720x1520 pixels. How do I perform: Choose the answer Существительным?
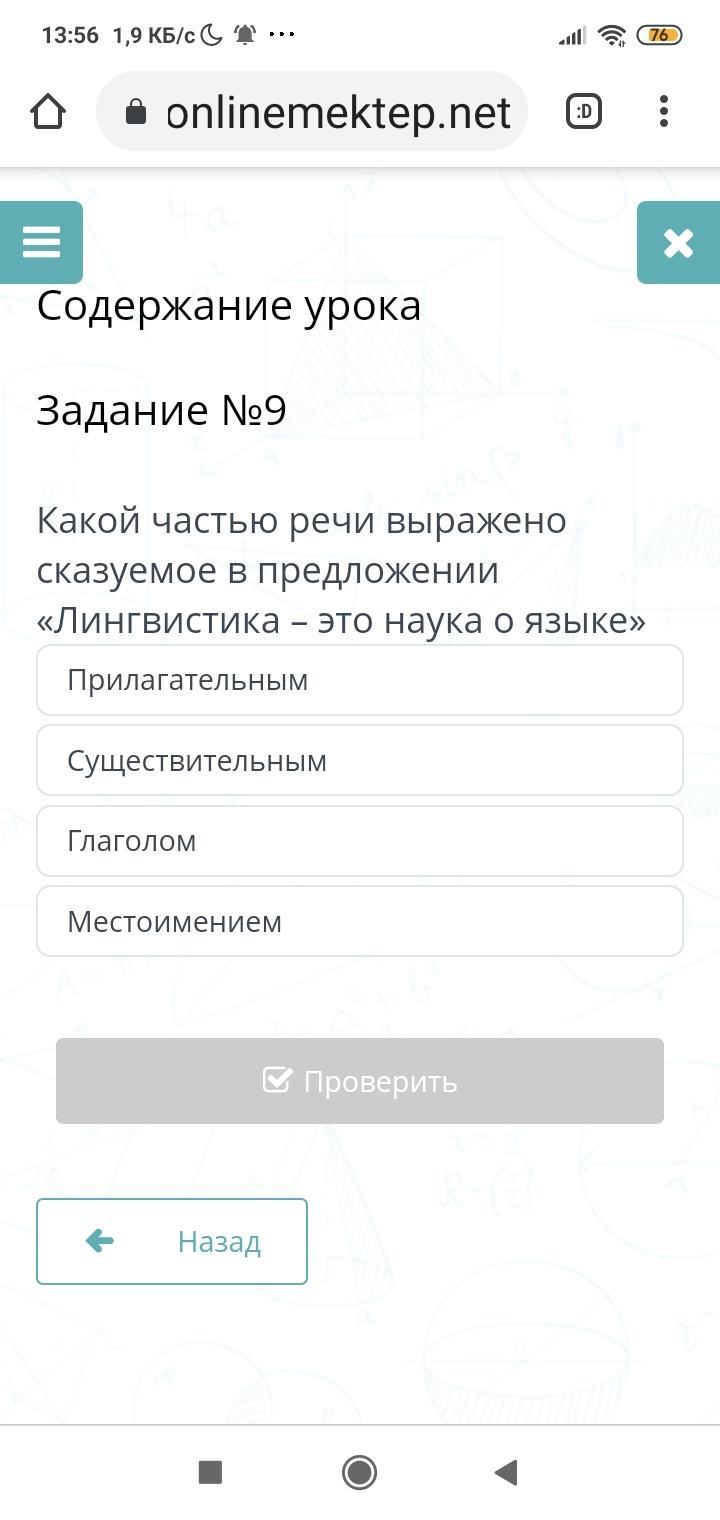360,761
